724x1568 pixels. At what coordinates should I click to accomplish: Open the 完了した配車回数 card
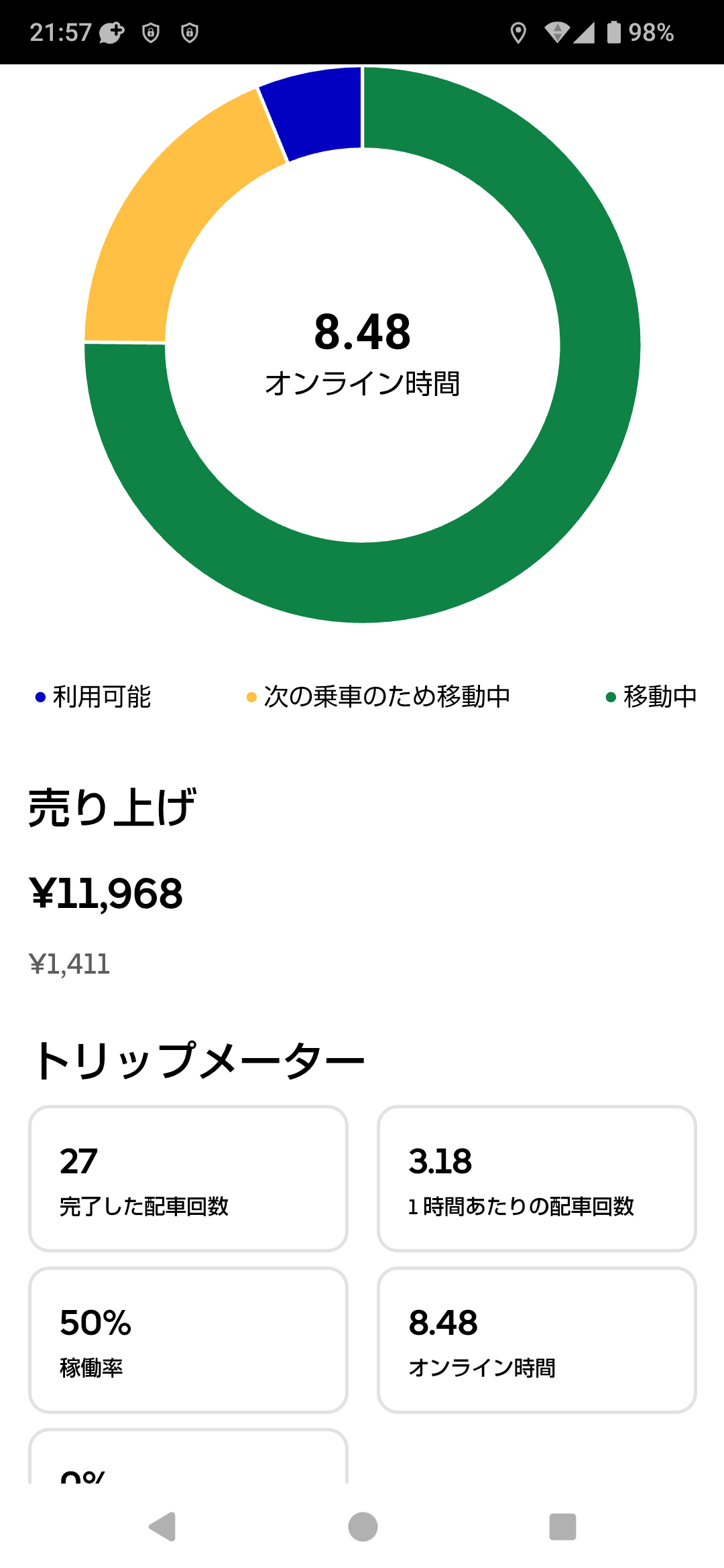(x=188, y=1178)
